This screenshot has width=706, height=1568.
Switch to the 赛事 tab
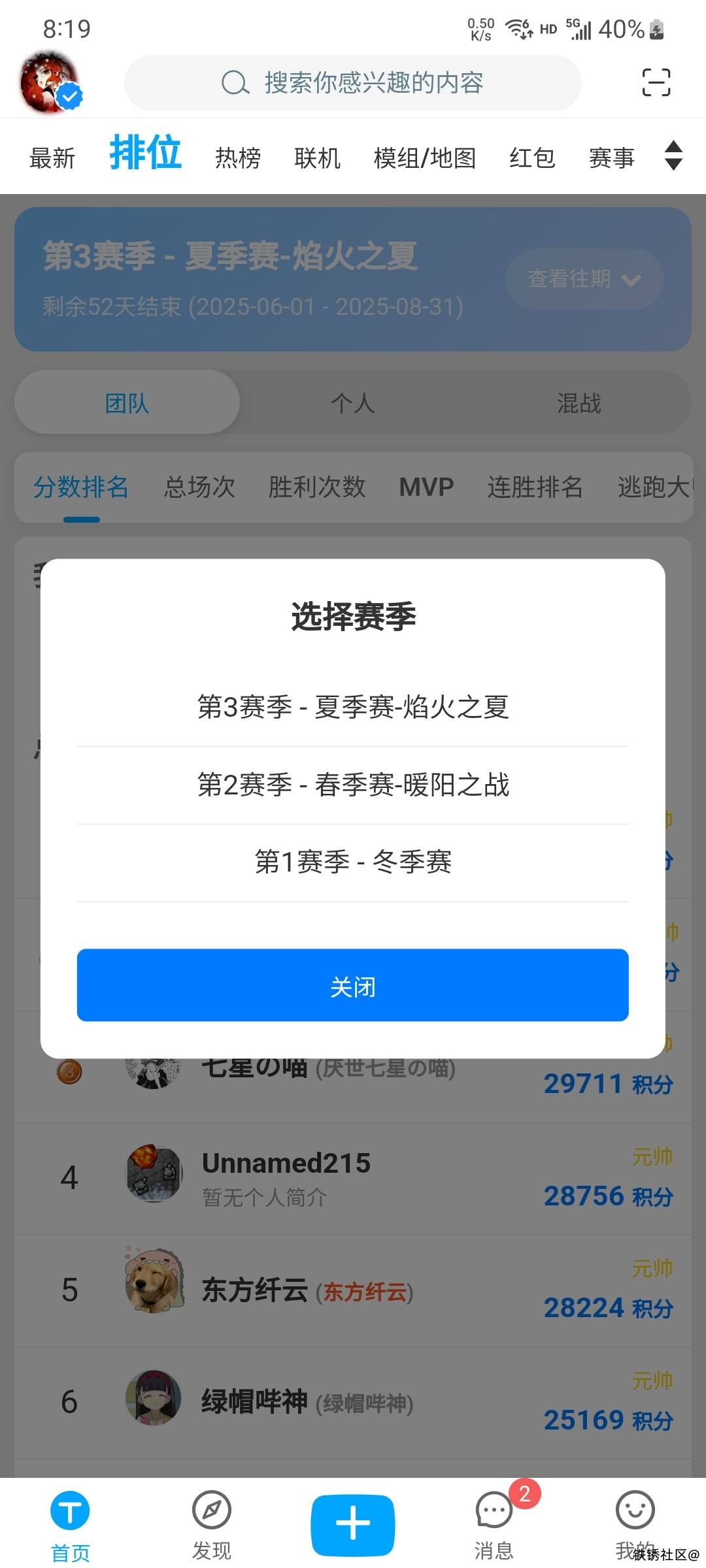(x=611, y=158)
